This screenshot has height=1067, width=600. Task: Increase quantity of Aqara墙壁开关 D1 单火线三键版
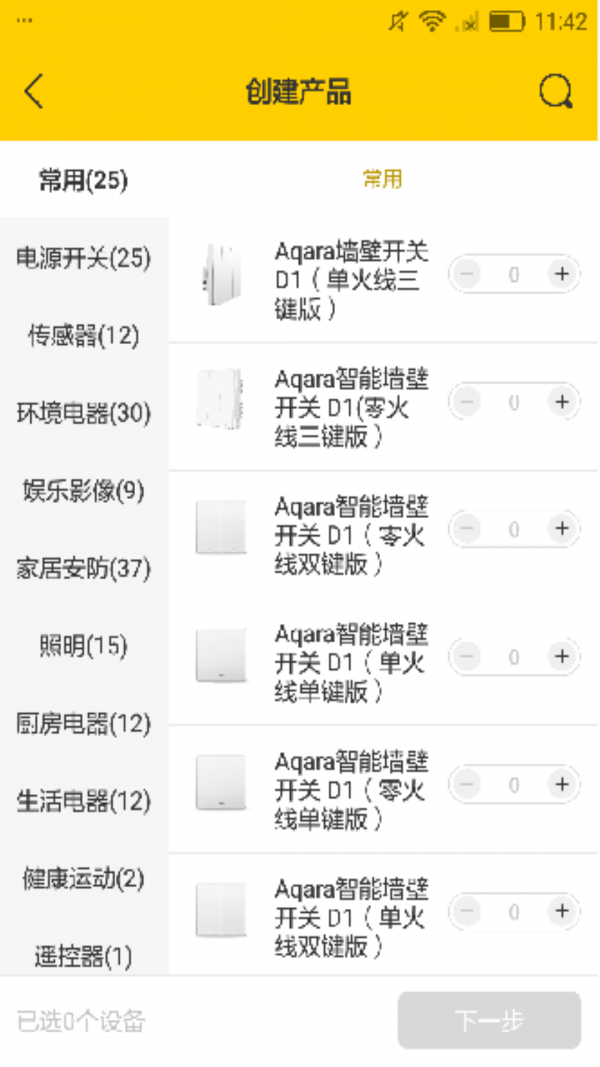click(562, 274)
